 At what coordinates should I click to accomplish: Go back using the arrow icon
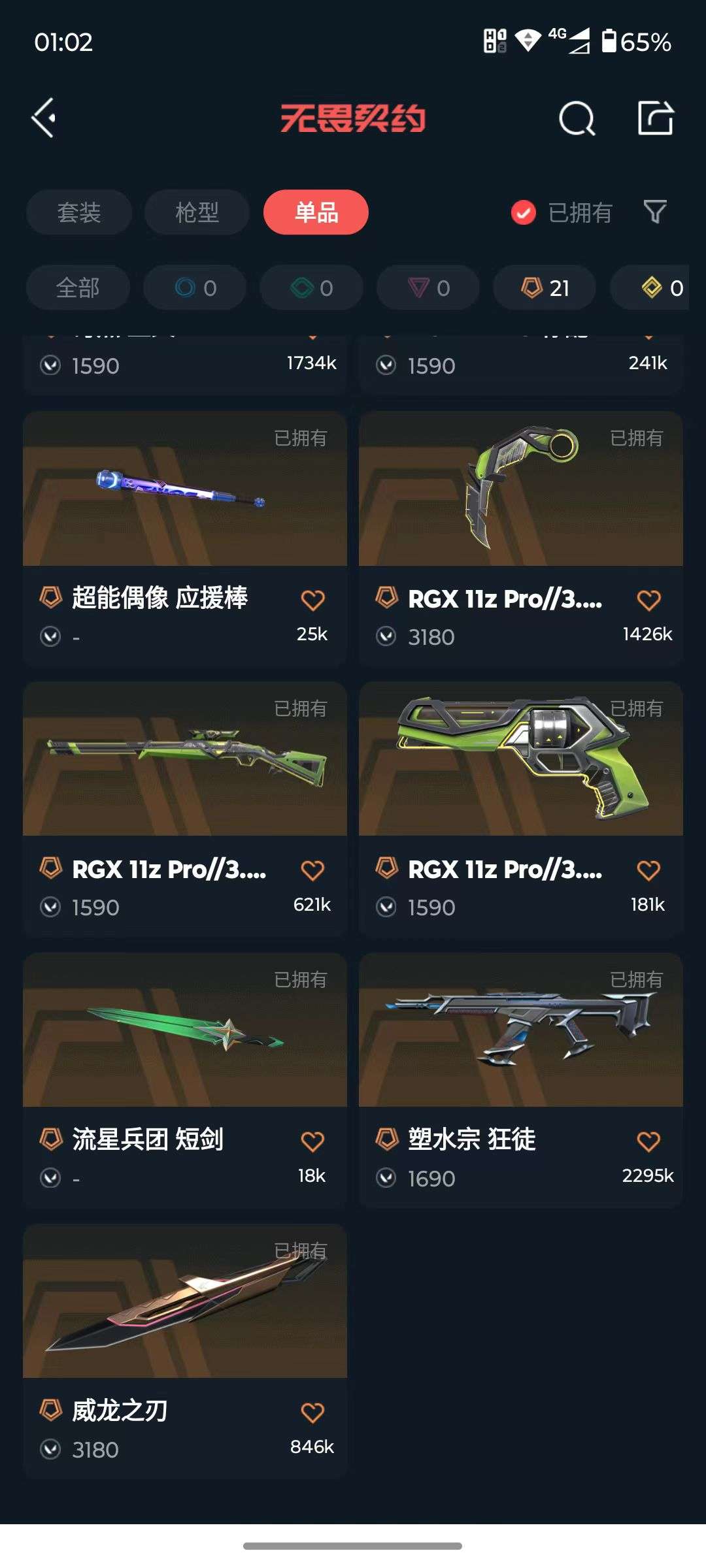(x=44, y=118)
